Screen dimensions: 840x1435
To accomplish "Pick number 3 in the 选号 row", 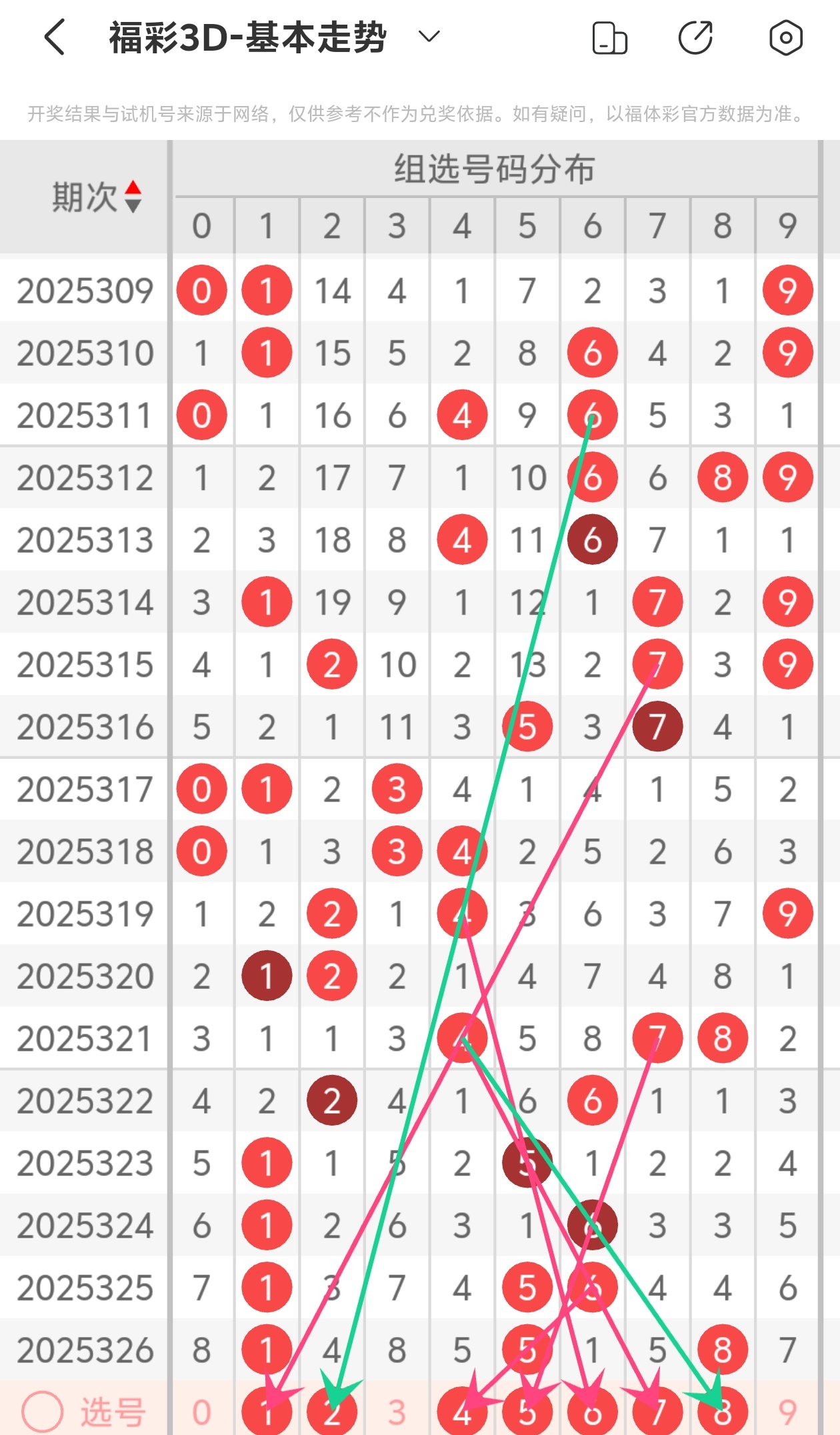I will click(x=397, y=1412).
